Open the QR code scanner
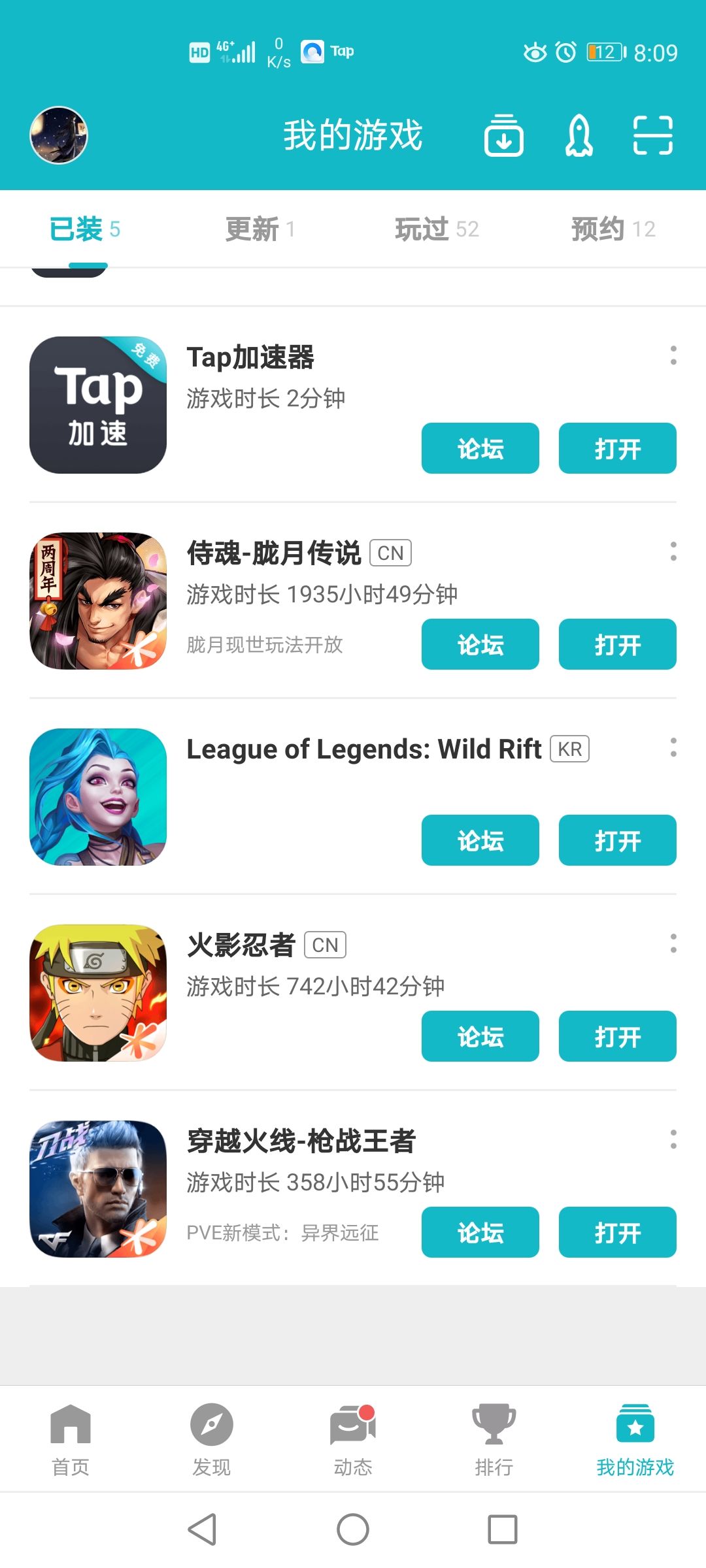The image size is (706, 1568). click(652, 135)
